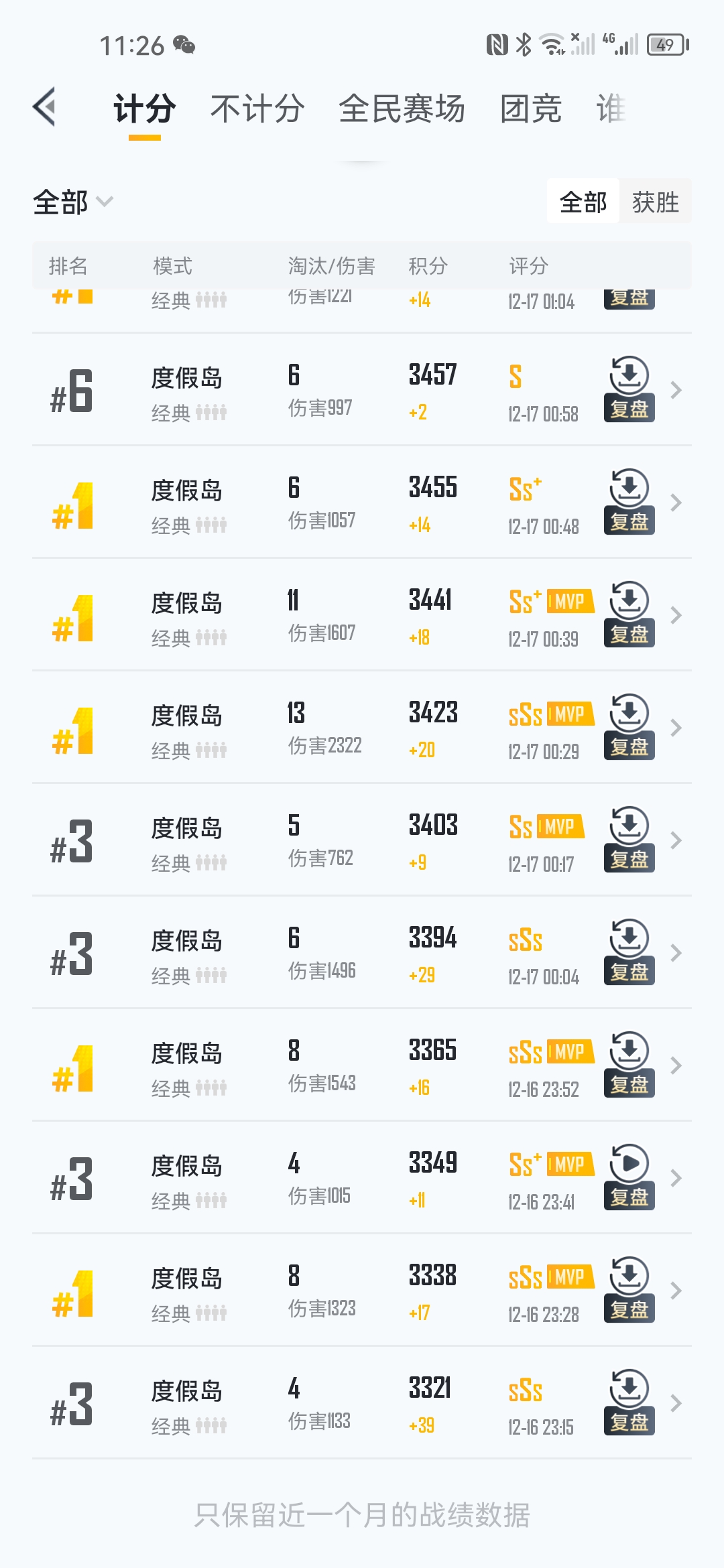
Task: Open the 团竞 tab
Action: point(530,109)
